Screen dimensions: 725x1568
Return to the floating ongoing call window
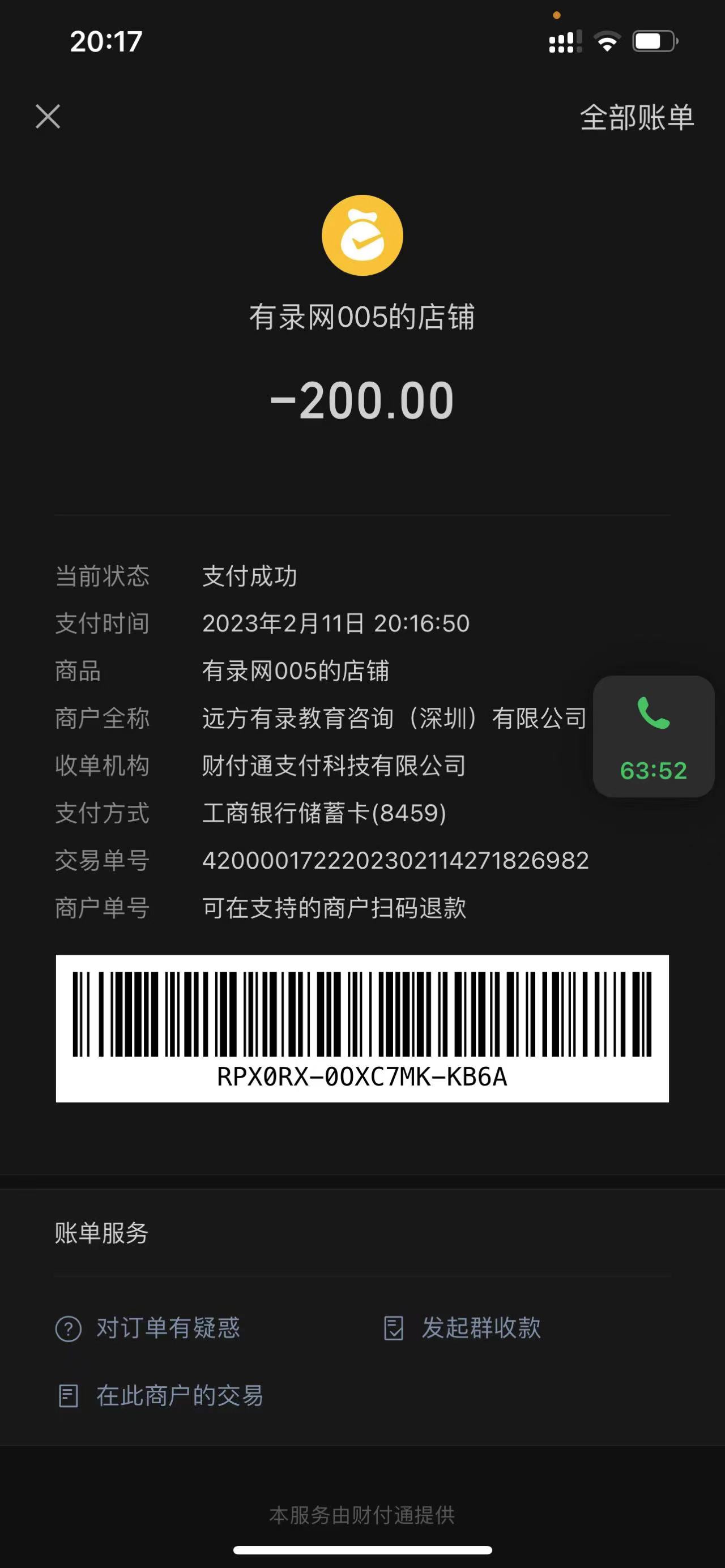tap(653, 736)
